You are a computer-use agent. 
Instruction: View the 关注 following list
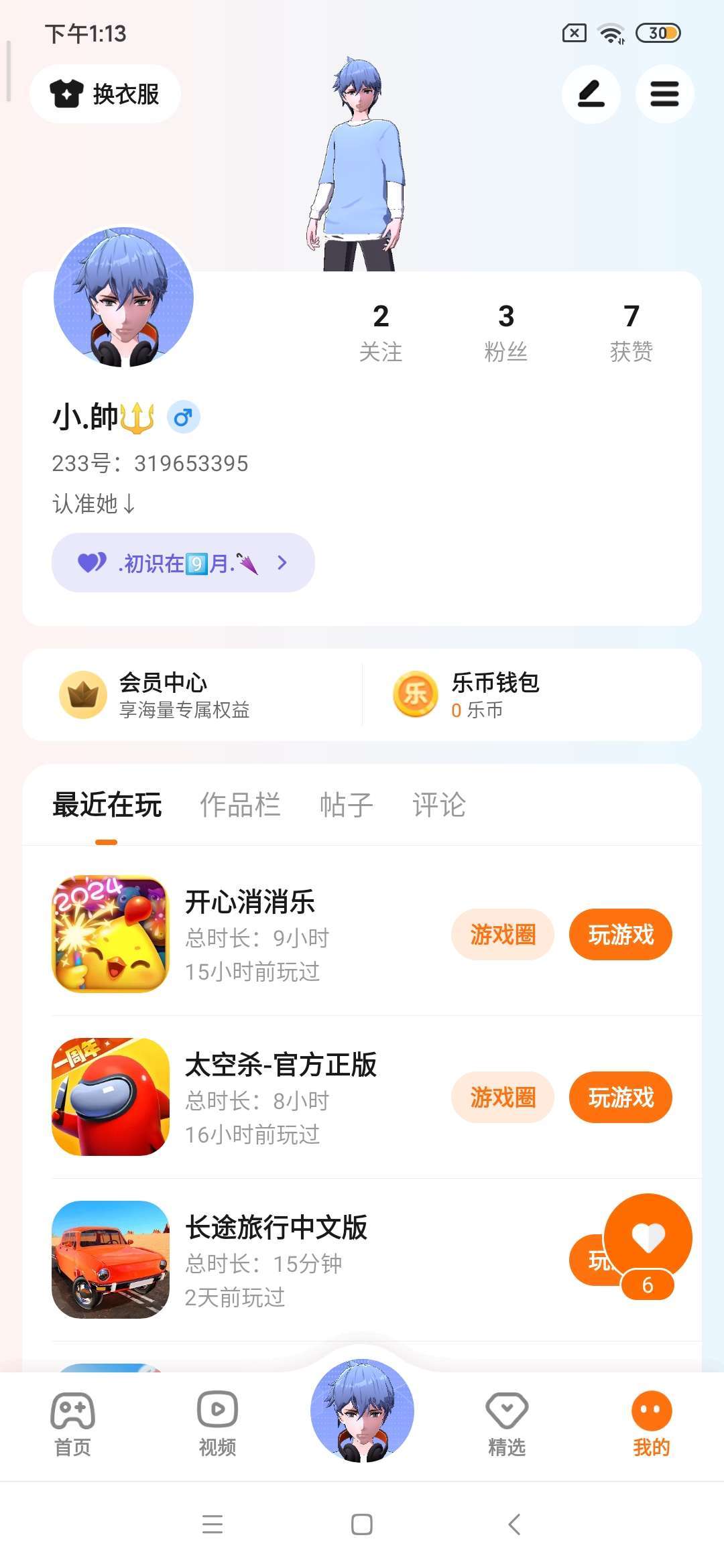[381, 333]
